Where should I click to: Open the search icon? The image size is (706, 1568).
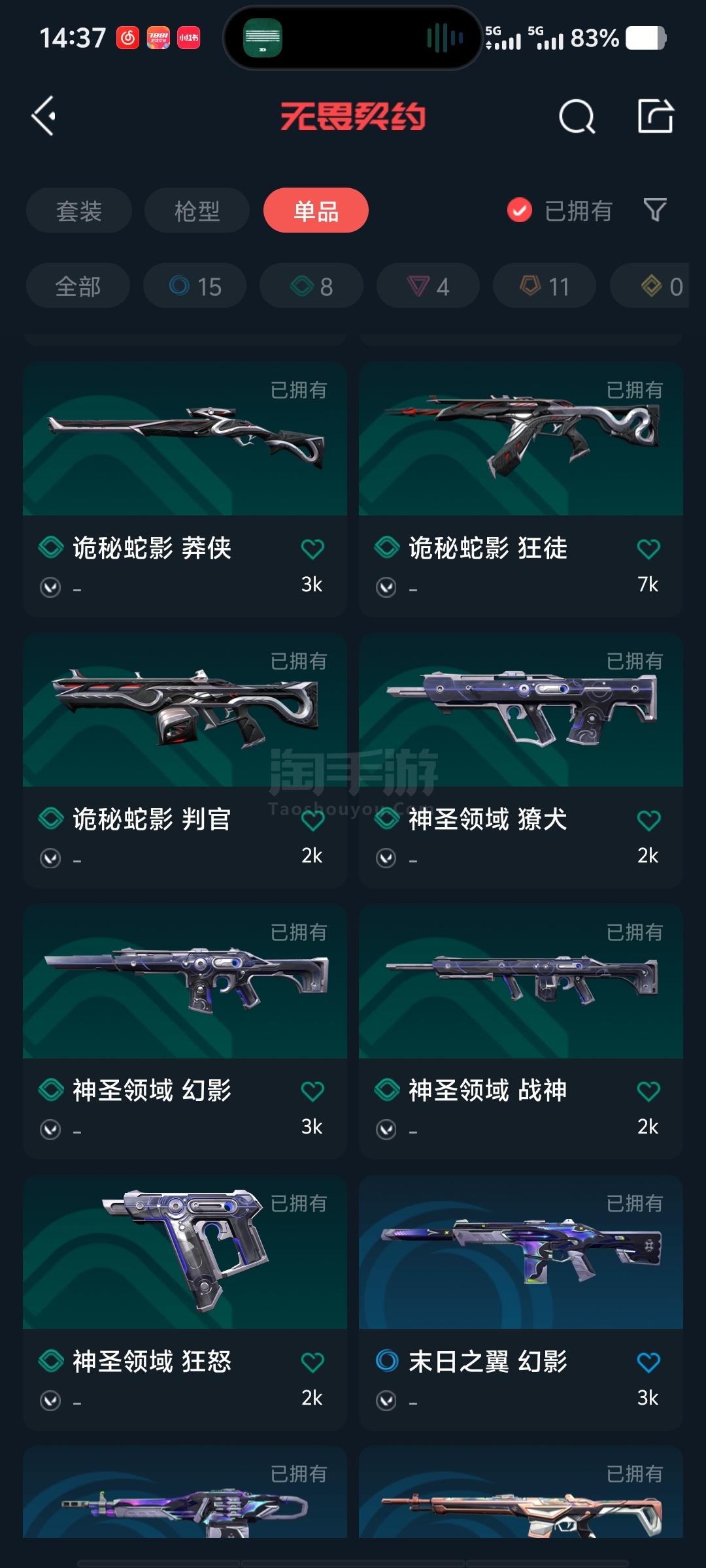[577, 117]
